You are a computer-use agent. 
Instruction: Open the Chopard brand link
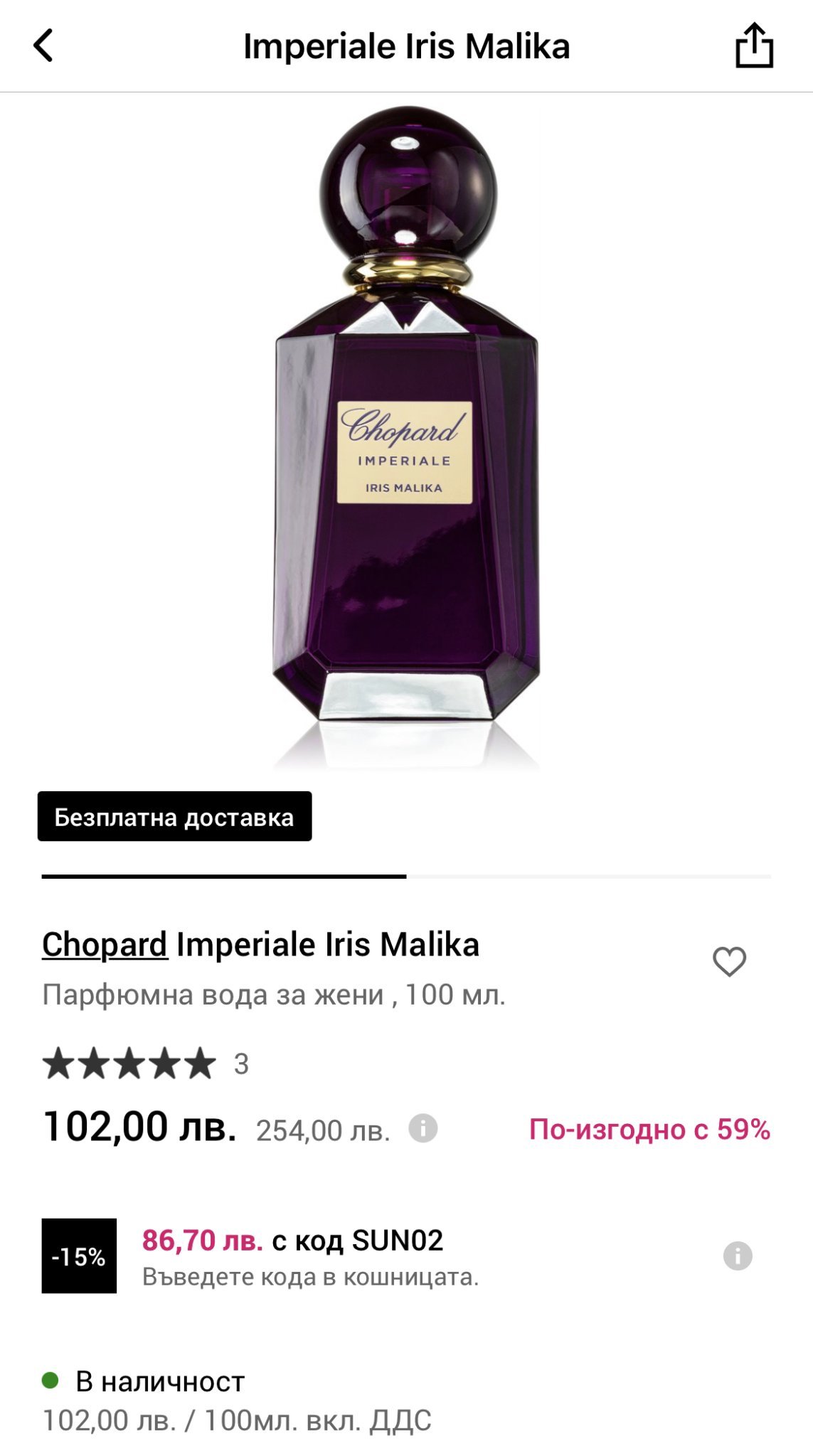click(105, 945)
